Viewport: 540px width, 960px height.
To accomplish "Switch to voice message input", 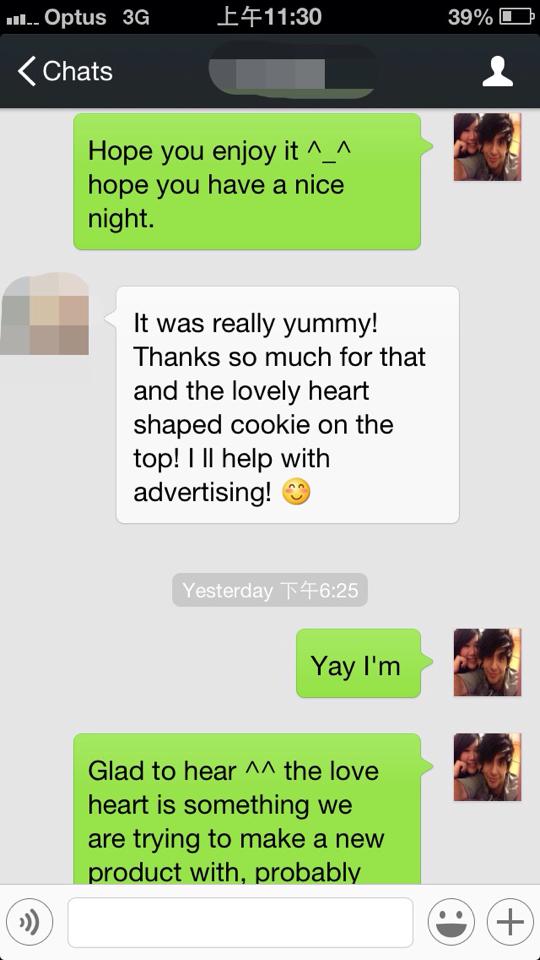I will point(29,921).
